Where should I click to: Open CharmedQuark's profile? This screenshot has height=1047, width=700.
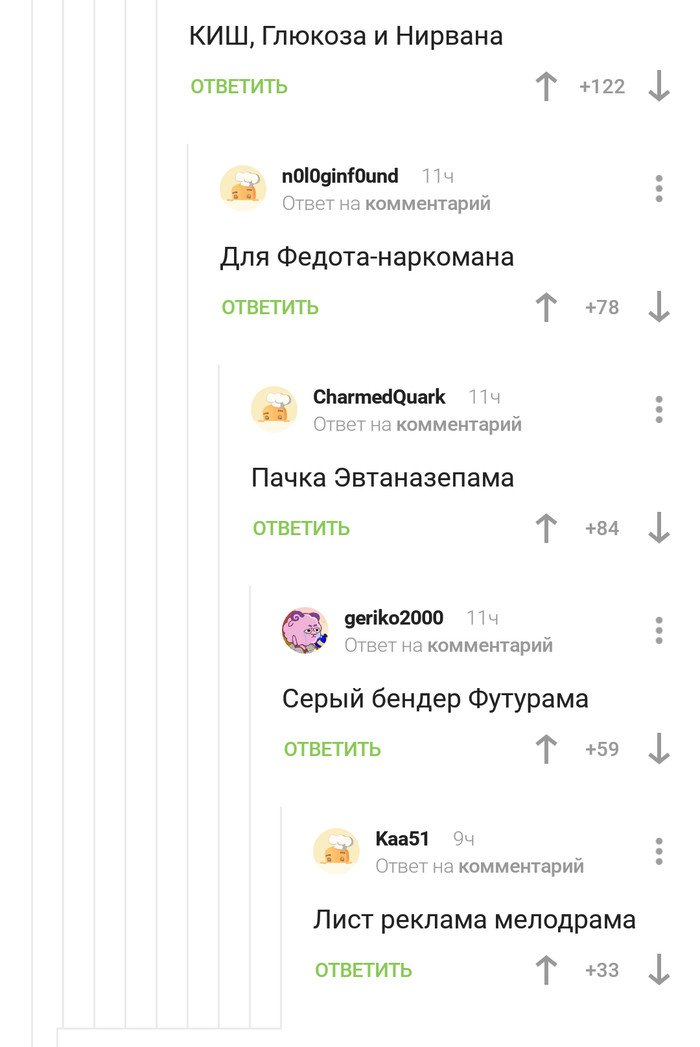[x=379, y=397]
